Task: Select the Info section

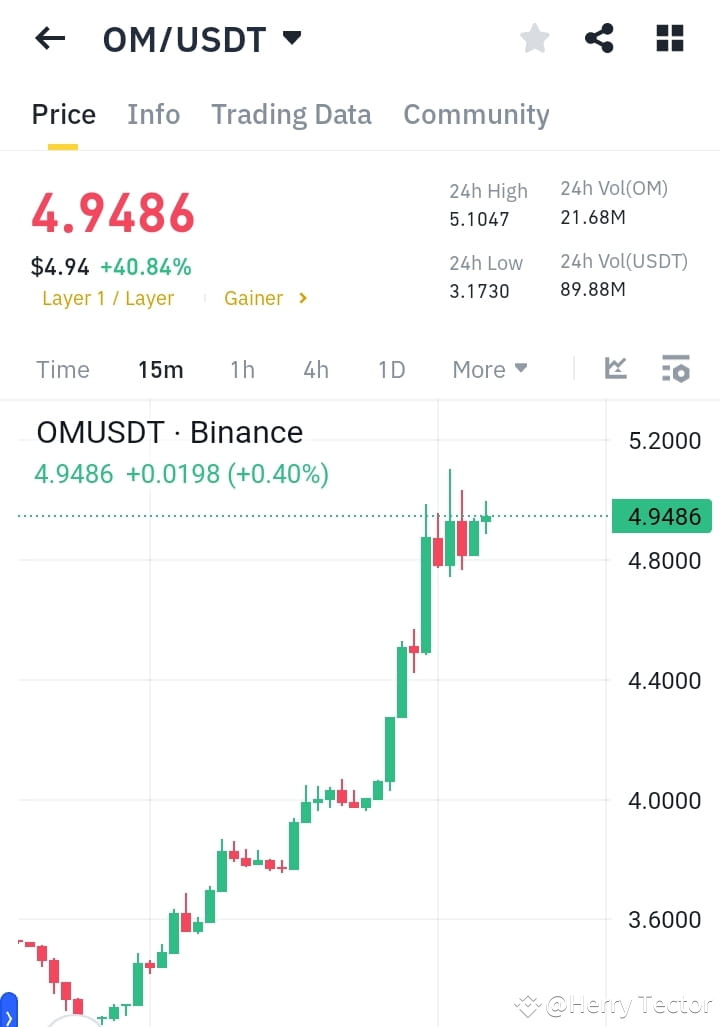Action: click(x=153, y=114)
